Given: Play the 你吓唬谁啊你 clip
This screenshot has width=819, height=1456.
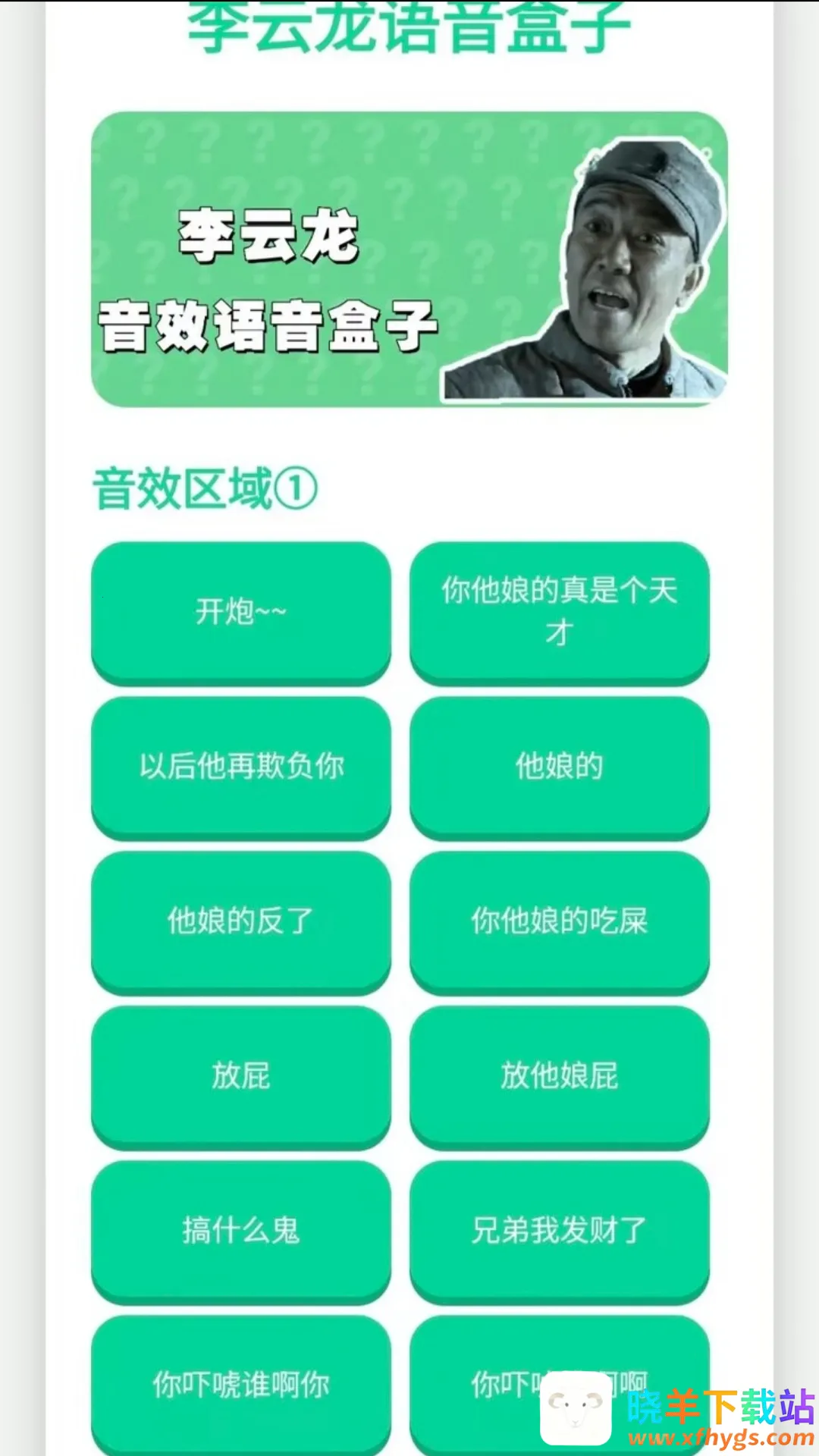Looking at the screenshot, I should click(x=241, y=1385).
